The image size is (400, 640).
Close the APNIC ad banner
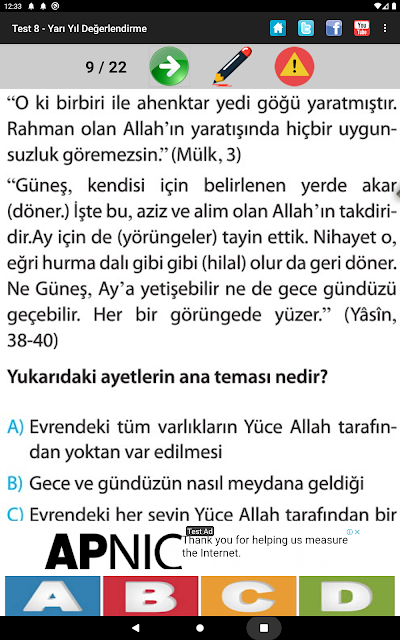357,532
